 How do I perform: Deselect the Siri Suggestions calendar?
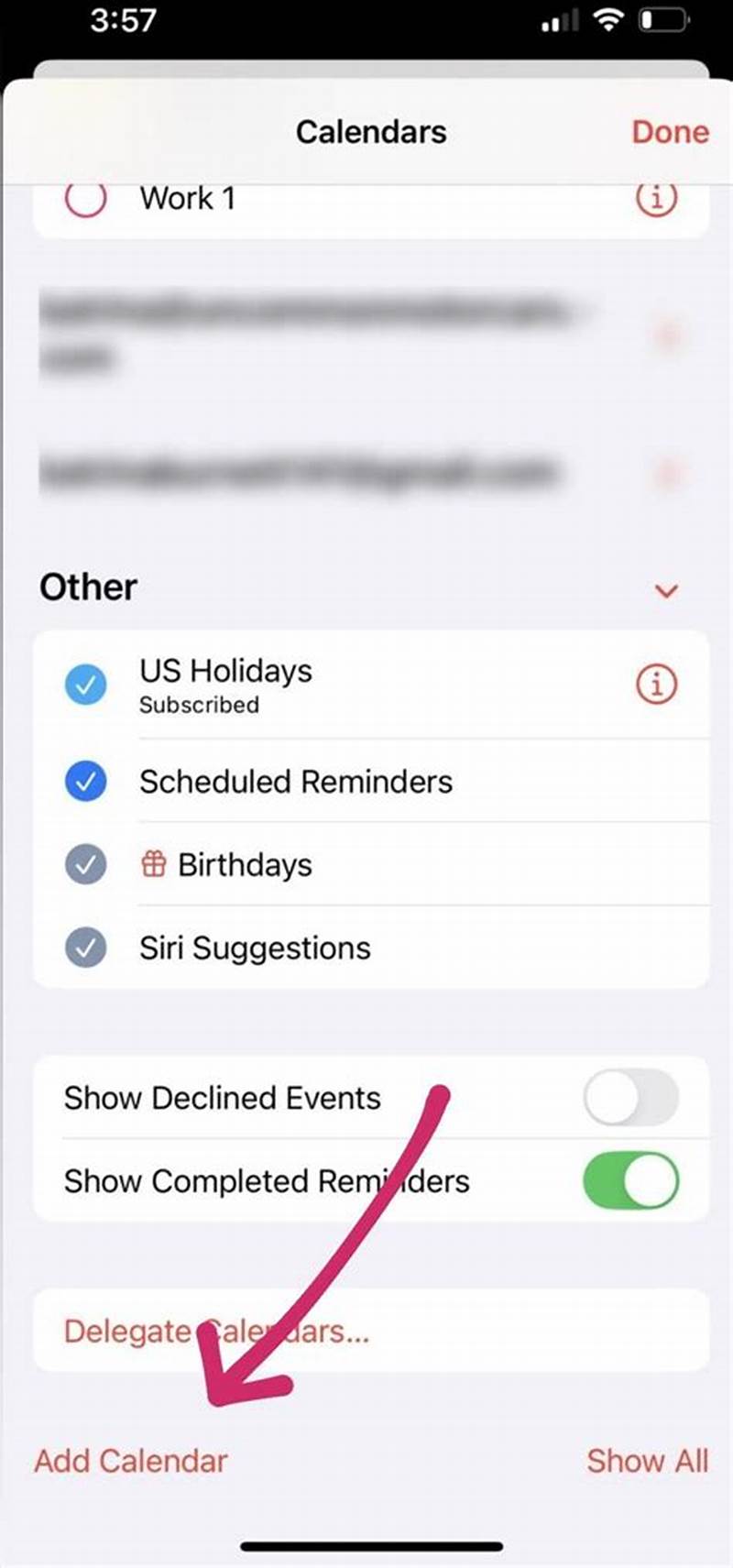point(85,948)
